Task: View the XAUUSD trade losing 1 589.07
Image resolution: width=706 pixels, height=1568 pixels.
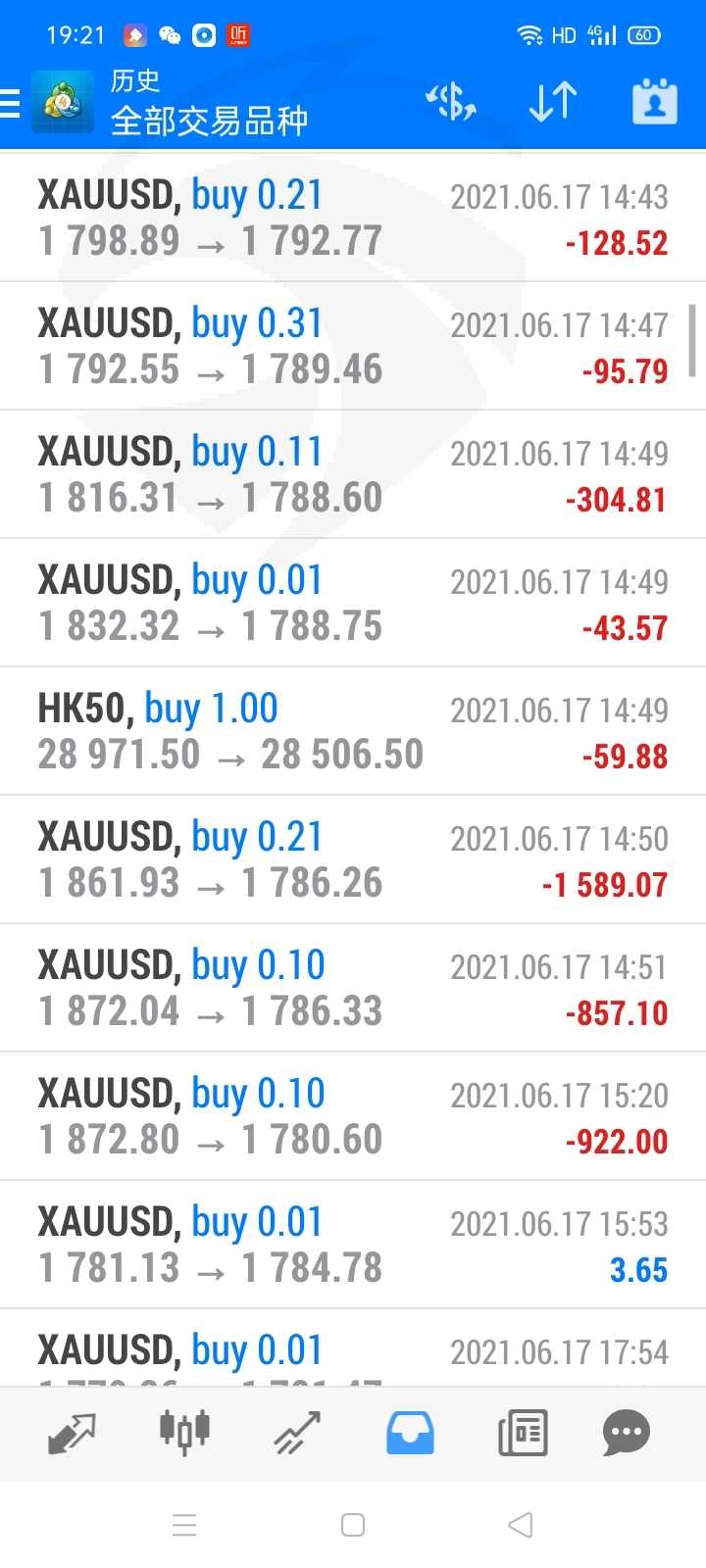Action: [x=353, y=859]
